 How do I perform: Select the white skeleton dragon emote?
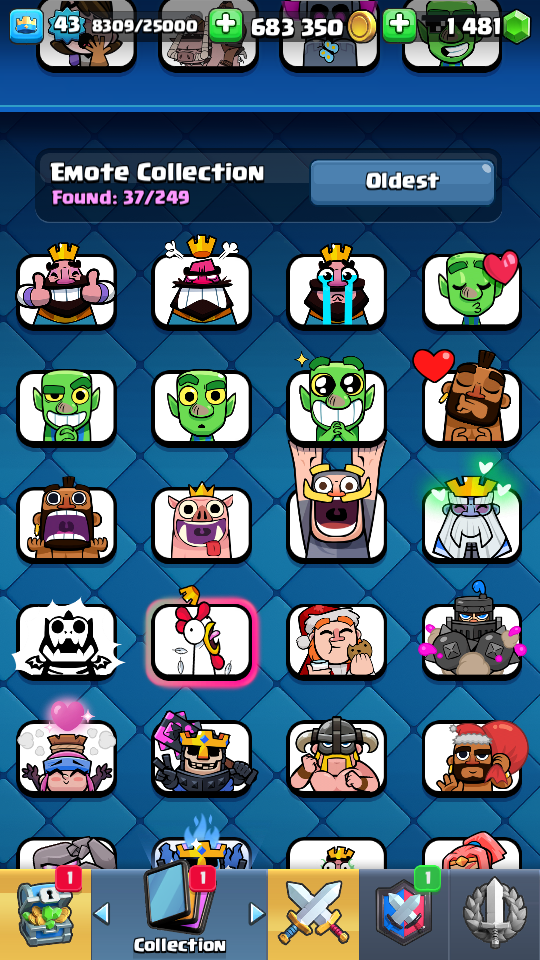coord(66,640)
